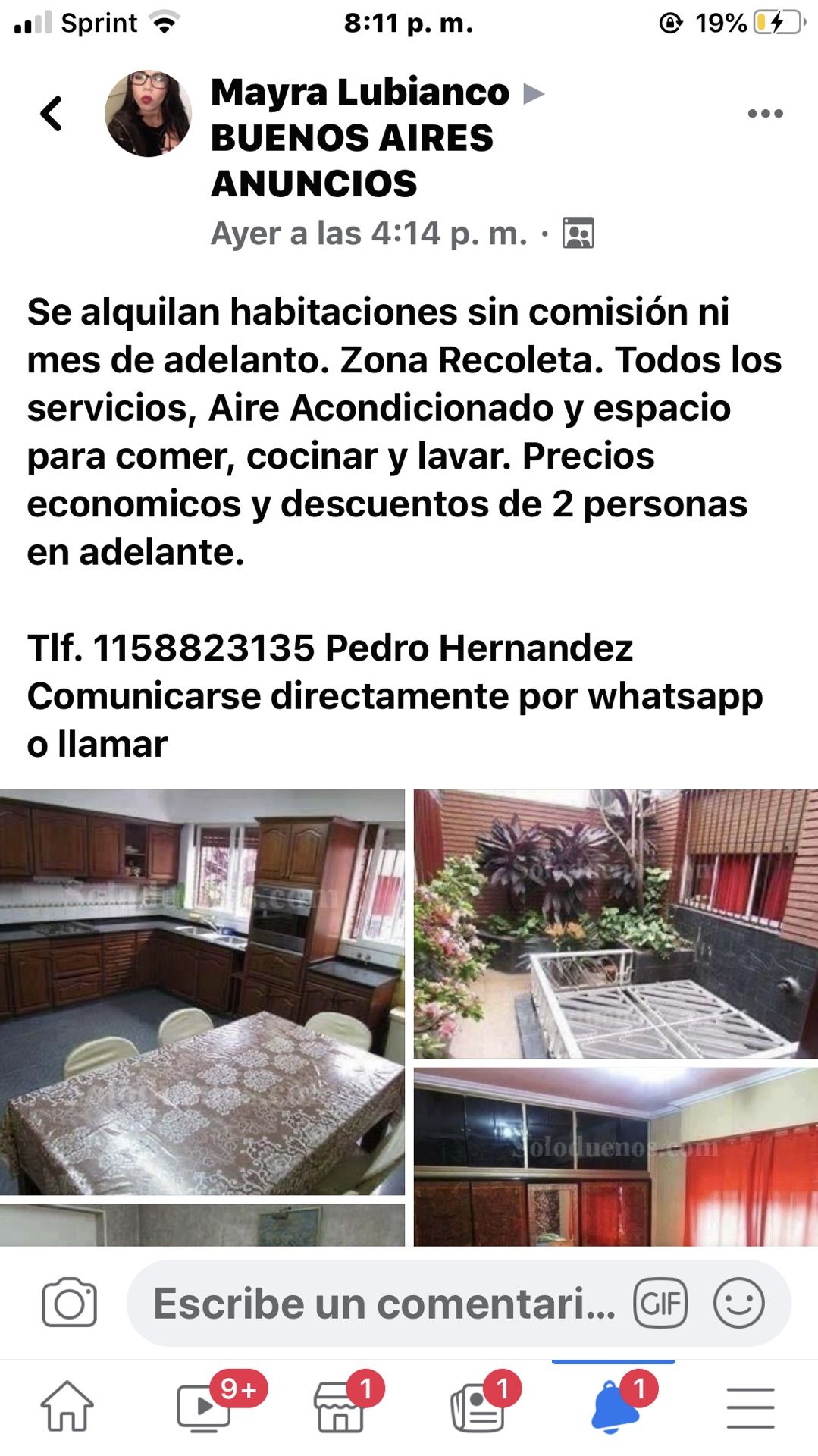Open the kitchen photo with dining table

pyautogui.click(x=202, y=992)
